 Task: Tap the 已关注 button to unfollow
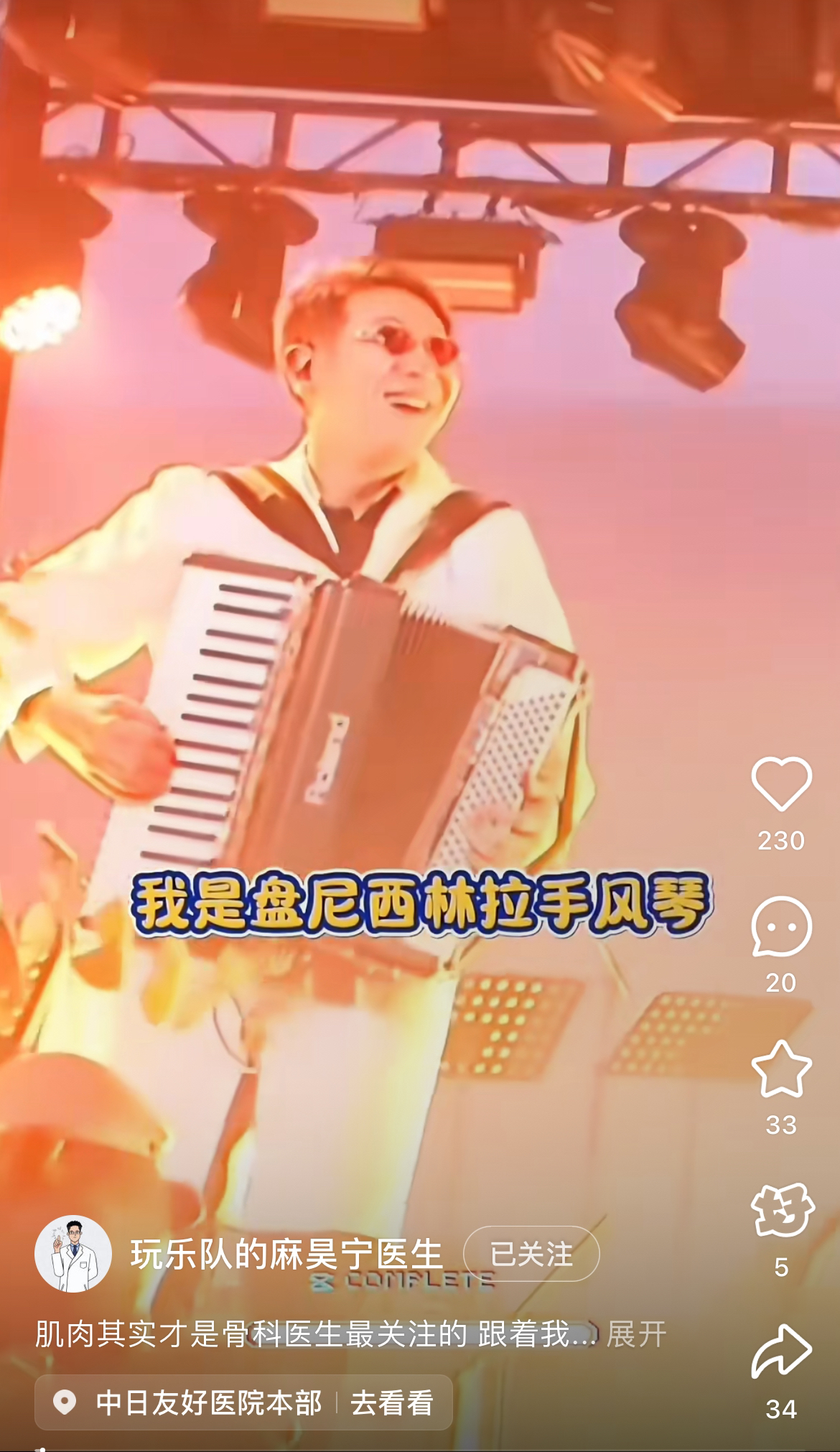click(x=531, y=1254)
